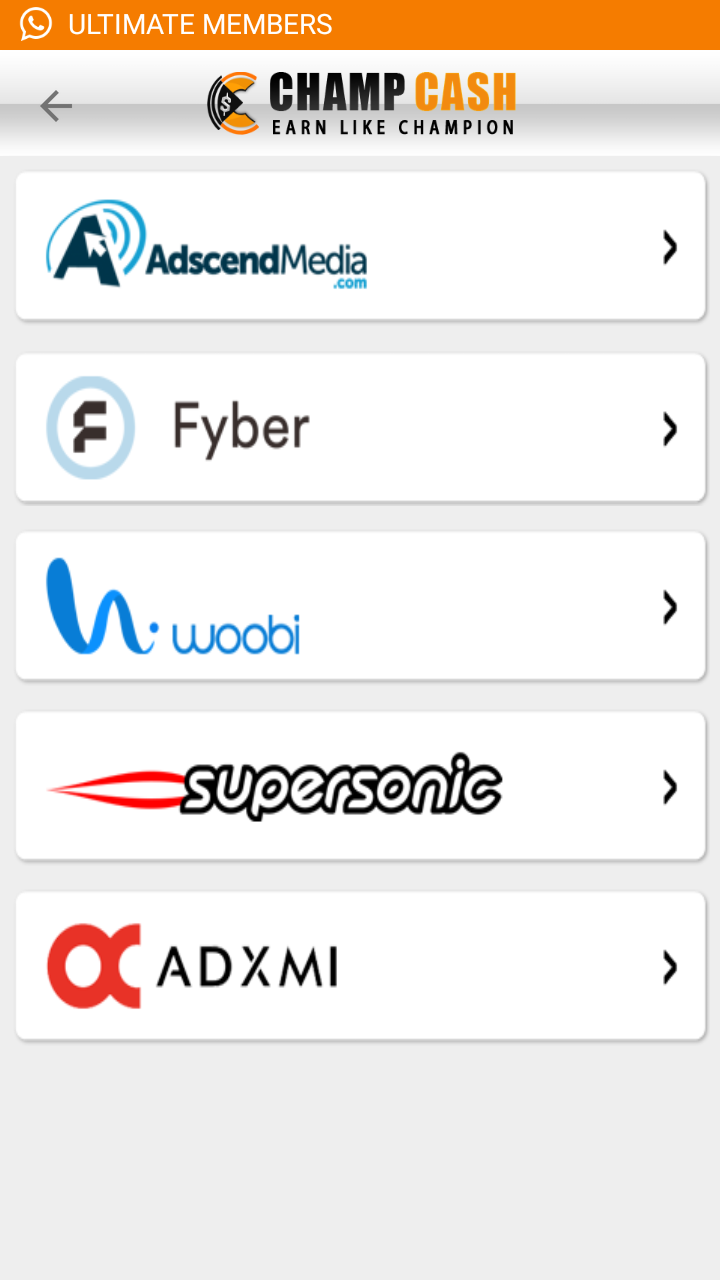Go back using the arrow icon
The height and width of the screenshot is (1280, 720).
point(56,105)
